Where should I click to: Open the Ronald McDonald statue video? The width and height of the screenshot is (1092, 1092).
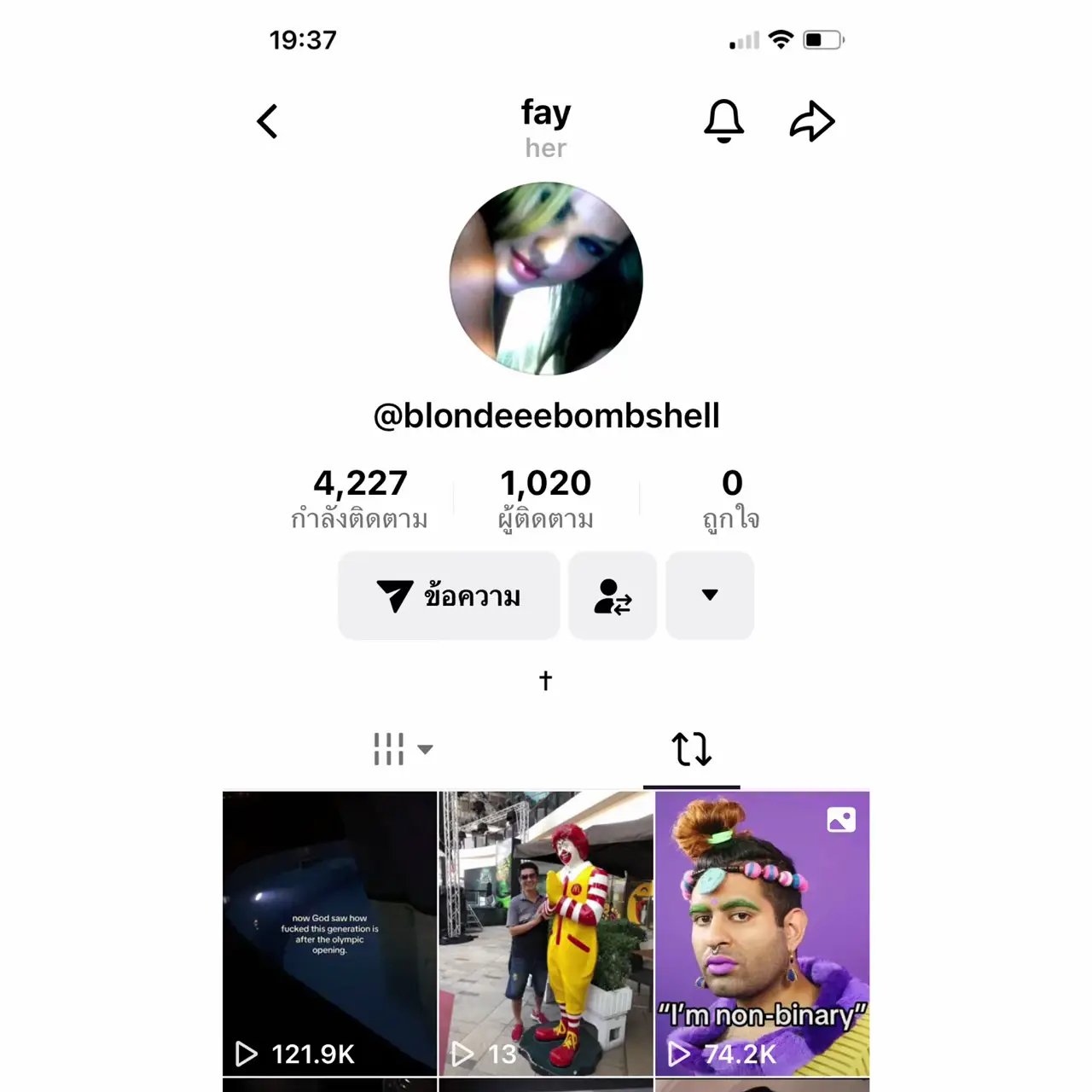click(x=546, y=933)
